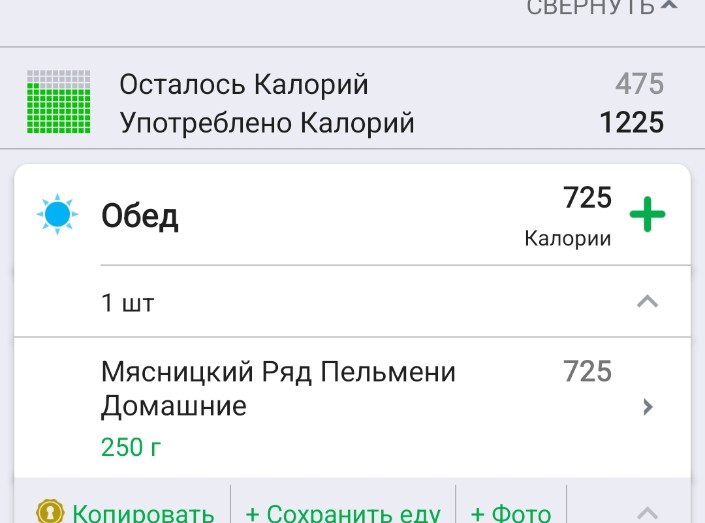Collapse the meal actions bar chevron
The image size is (705, 523).
click(x=647, y=511)
